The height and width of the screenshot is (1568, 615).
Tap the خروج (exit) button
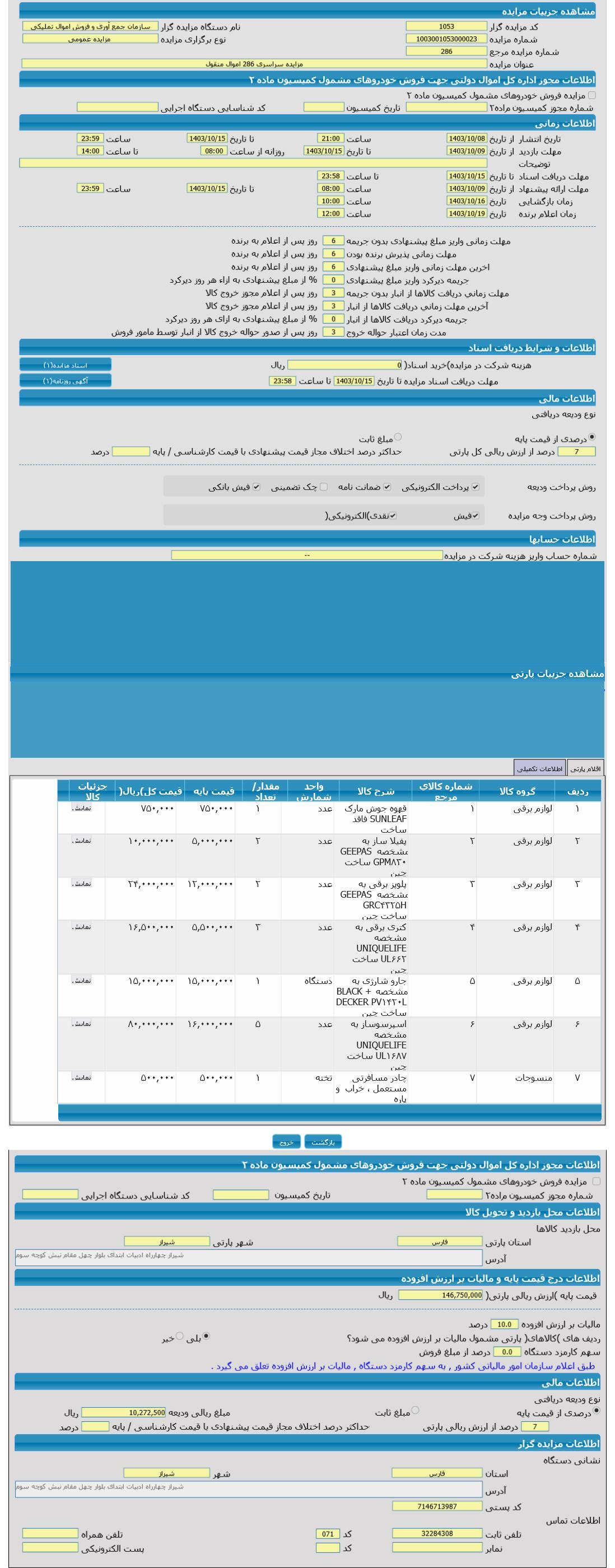(286, 1142)
